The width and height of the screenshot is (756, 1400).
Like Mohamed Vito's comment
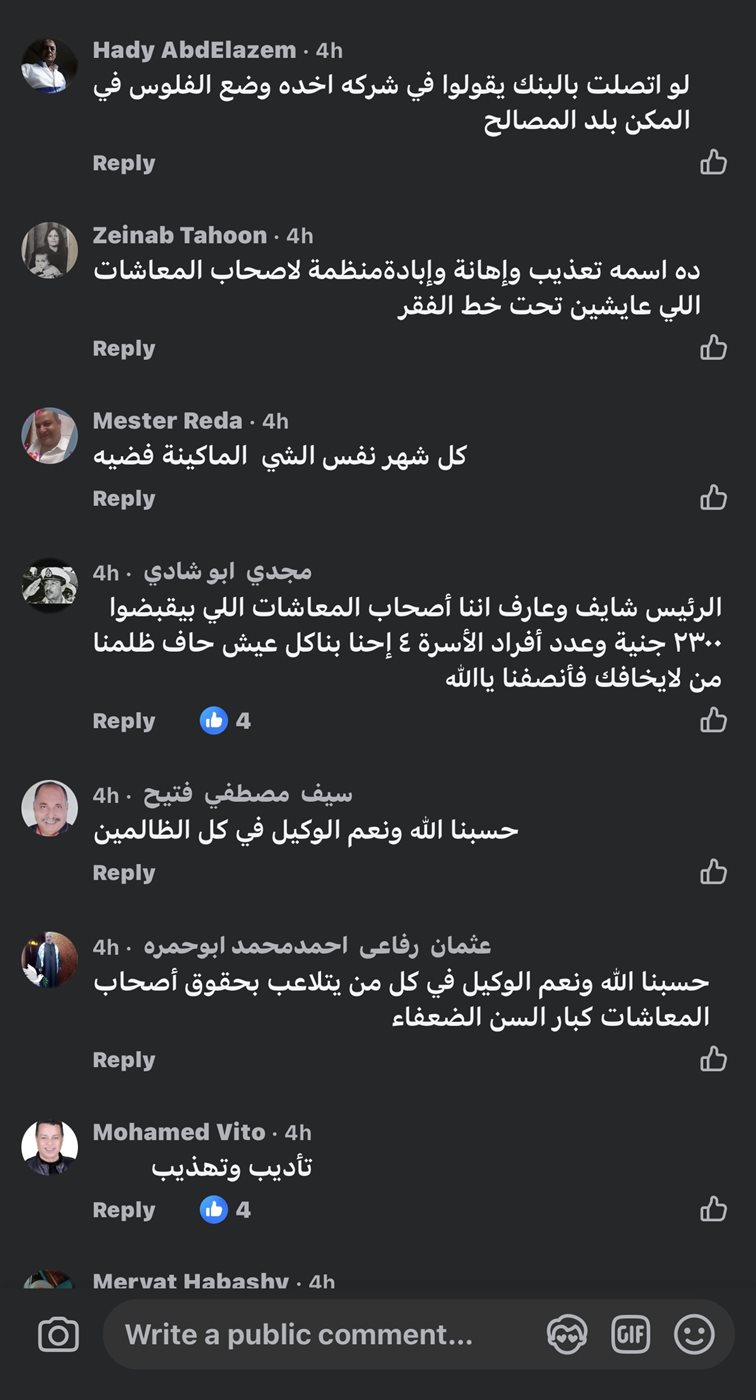coord(713,1209)
